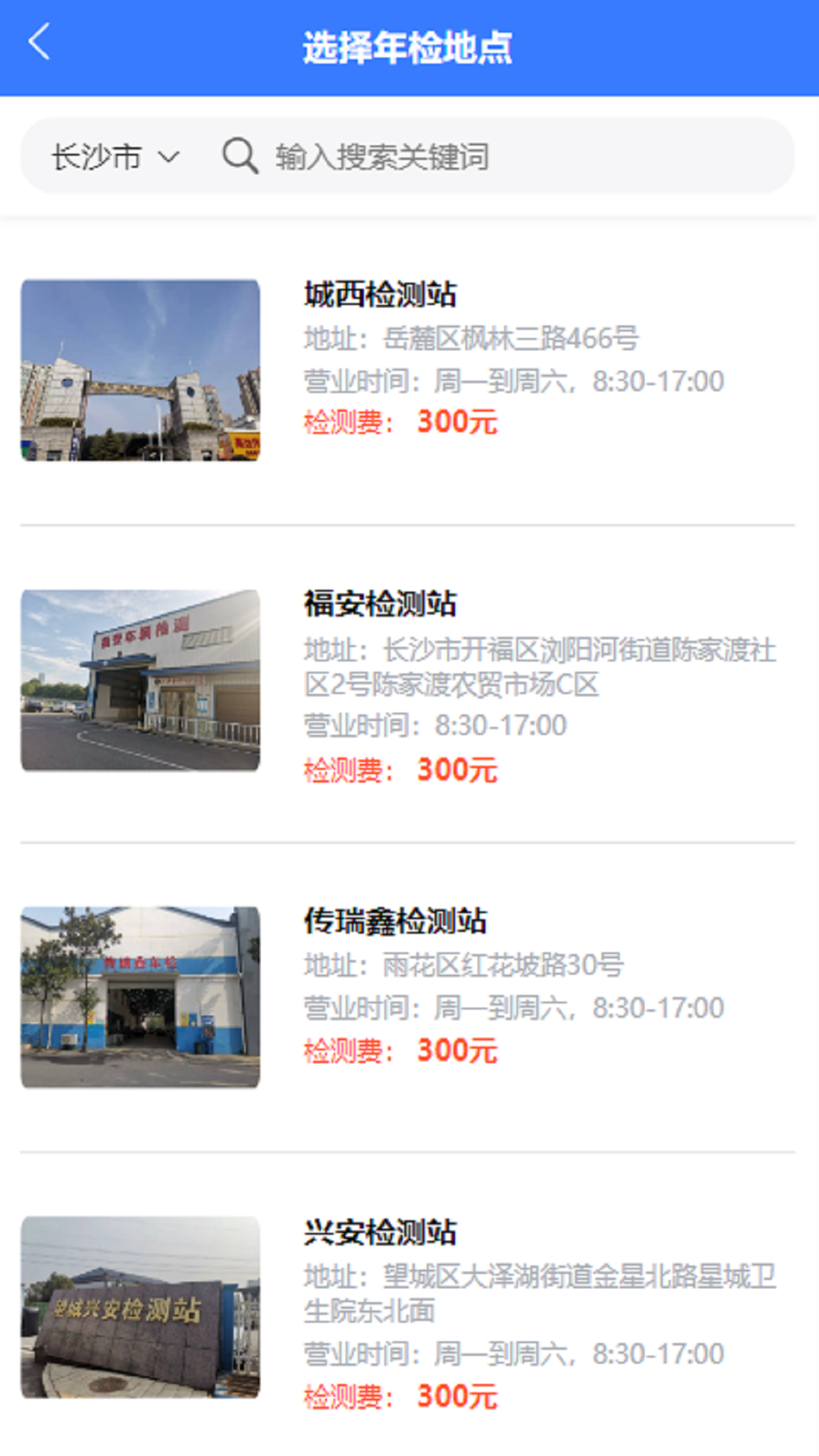Go back from the 选择年检地点 page
The image size is (819, 1456).
point(39,42)
